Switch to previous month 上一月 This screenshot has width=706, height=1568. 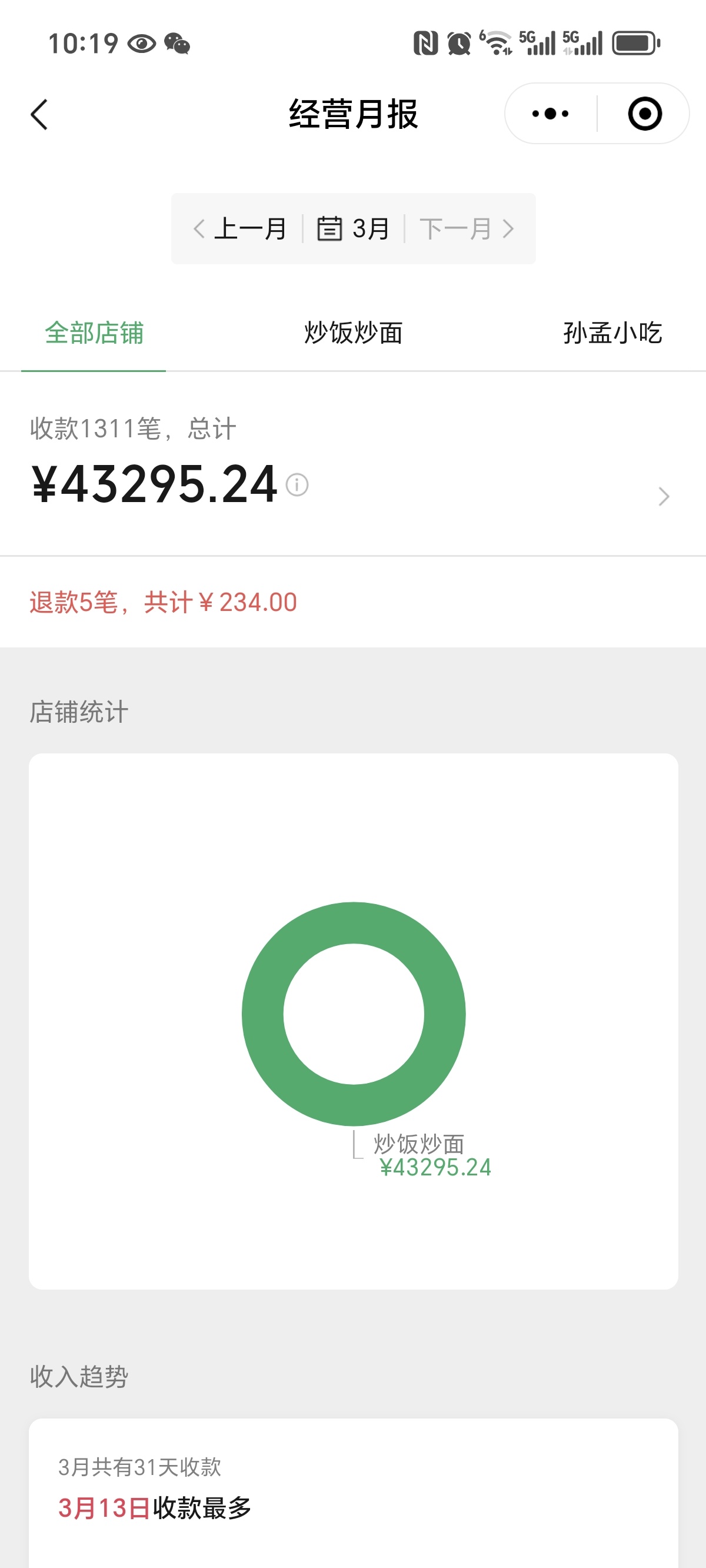click(x=241, y=229)
